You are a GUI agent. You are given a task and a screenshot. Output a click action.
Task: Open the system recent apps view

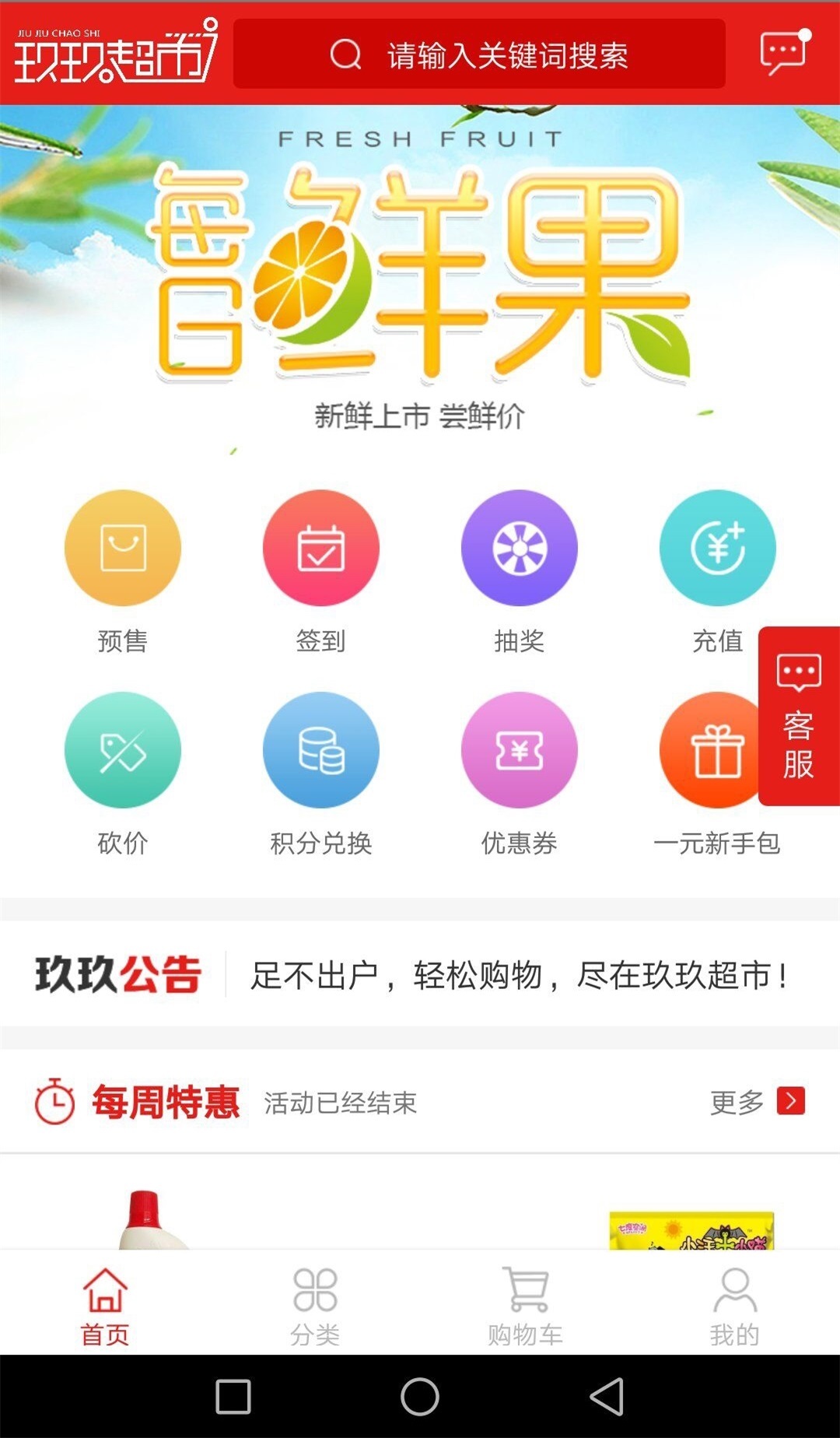click(233, 1396)
